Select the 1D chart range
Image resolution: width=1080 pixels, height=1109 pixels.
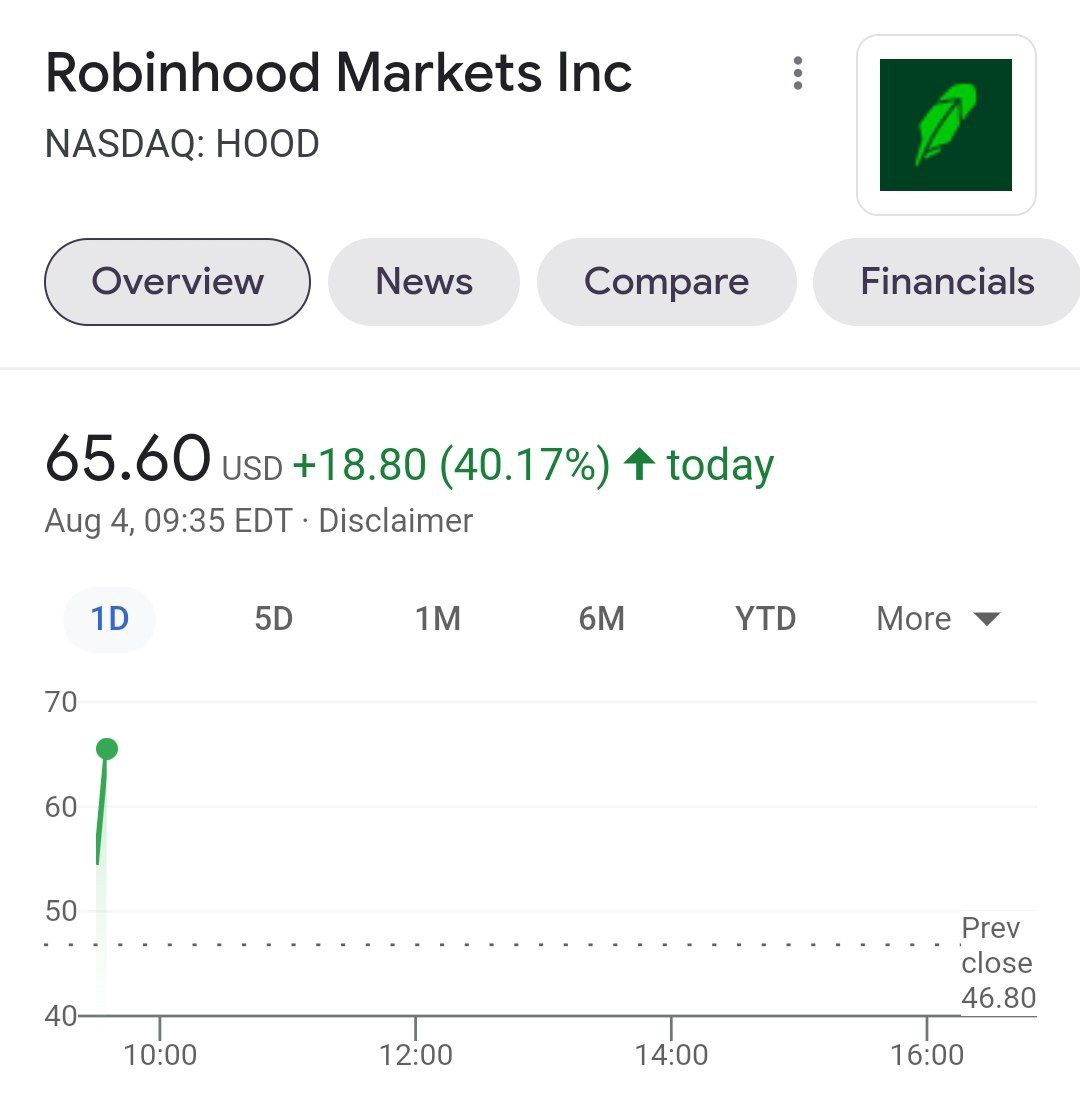click(x=109, y=618)
